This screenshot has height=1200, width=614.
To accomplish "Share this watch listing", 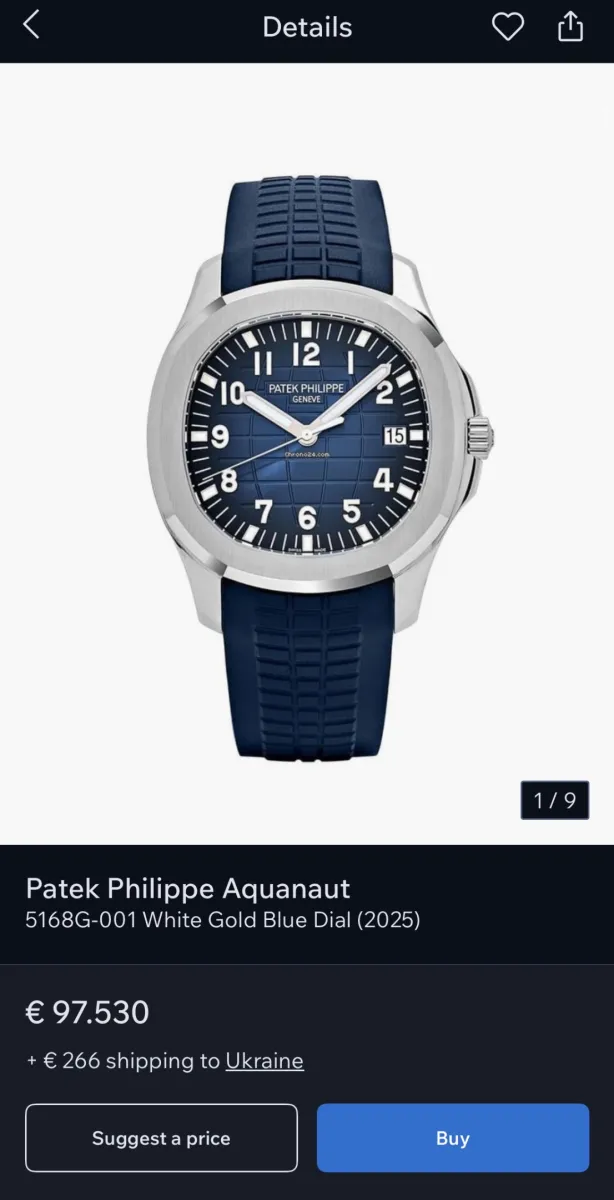I will pos(570,27).
